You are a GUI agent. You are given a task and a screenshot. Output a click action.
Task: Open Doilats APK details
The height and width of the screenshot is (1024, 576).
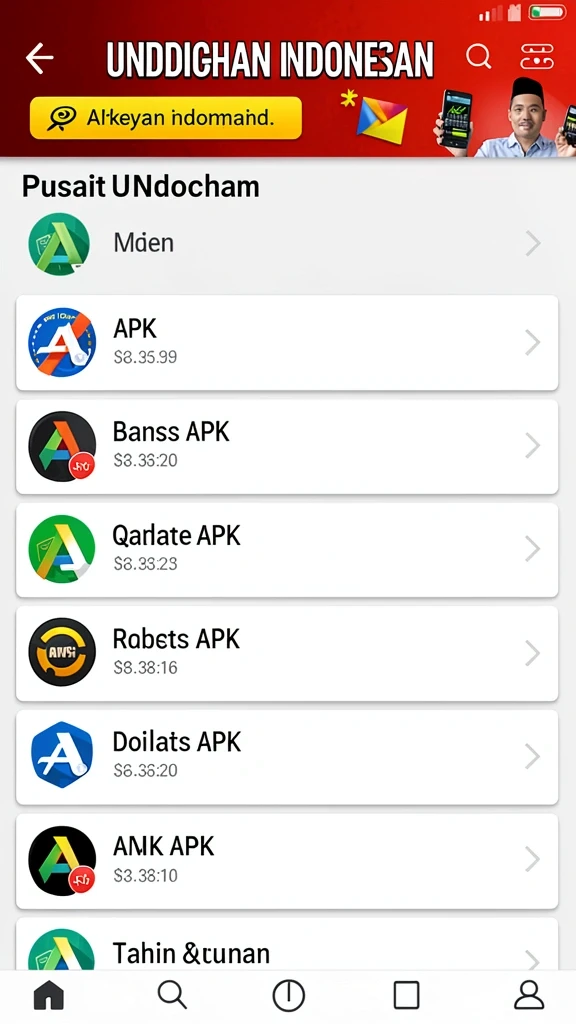coord(287,756)
